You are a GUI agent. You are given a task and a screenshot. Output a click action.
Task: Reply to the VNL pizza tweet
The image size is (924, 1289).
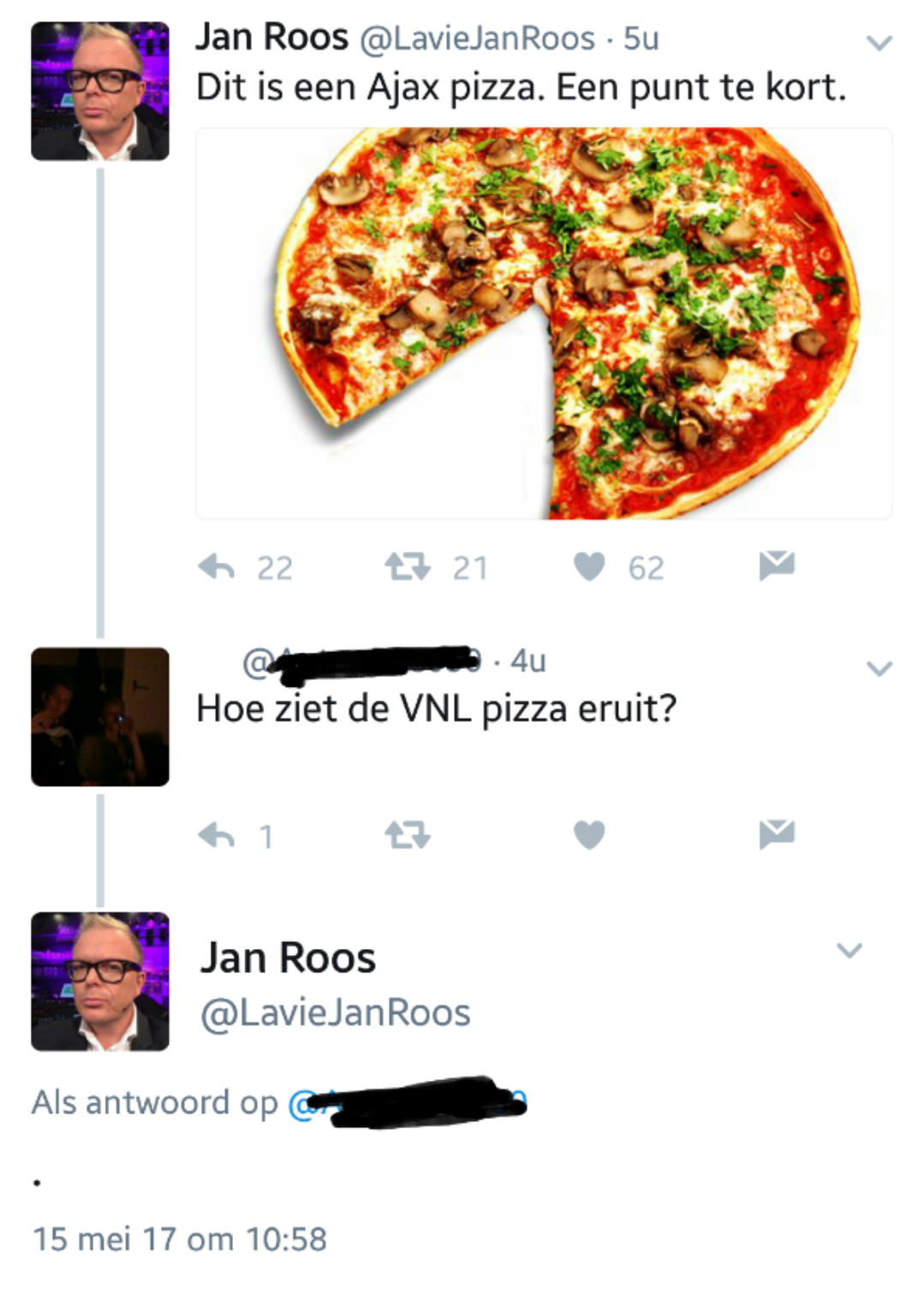pyautogui.click(x=217, y=835)
